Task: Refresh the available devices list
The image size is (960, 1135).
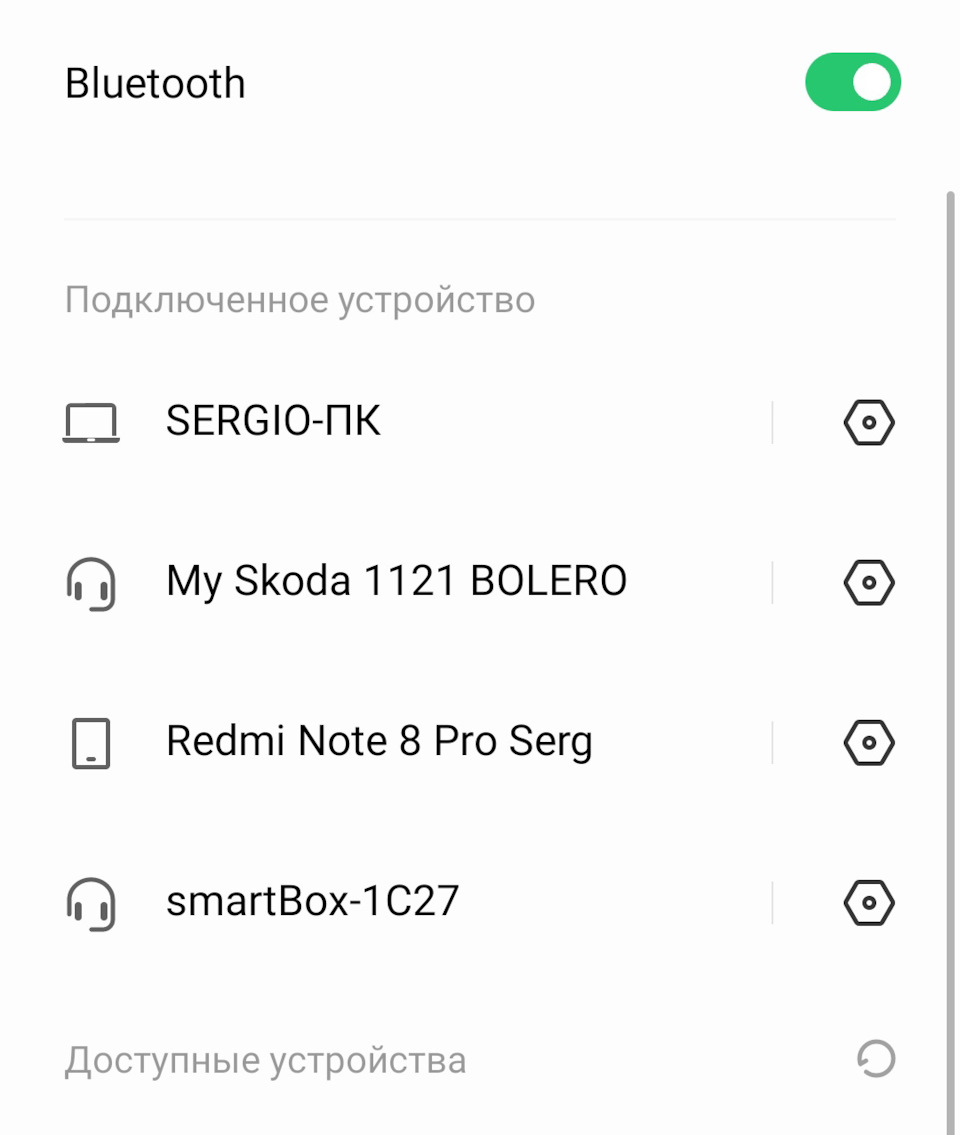Action: pyautogui.click(x=876, y=1059)
